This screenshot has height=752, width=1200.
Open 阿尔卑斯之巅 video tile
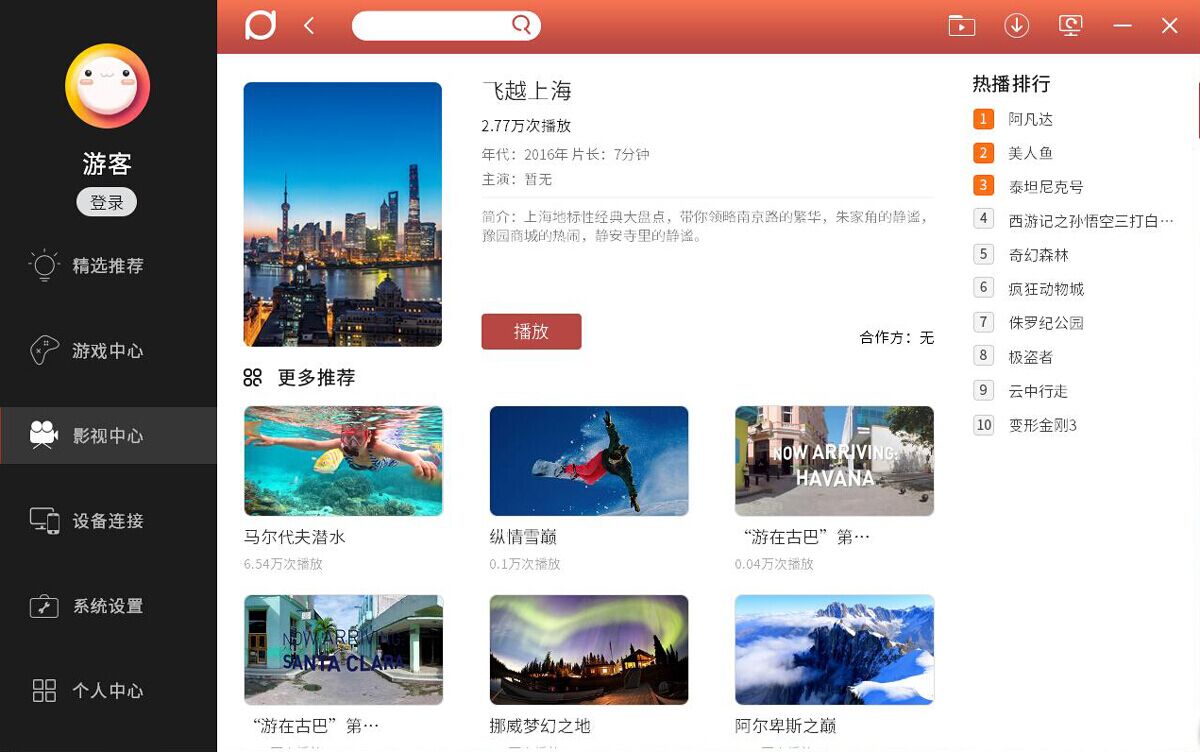click(x=834, y=650)
